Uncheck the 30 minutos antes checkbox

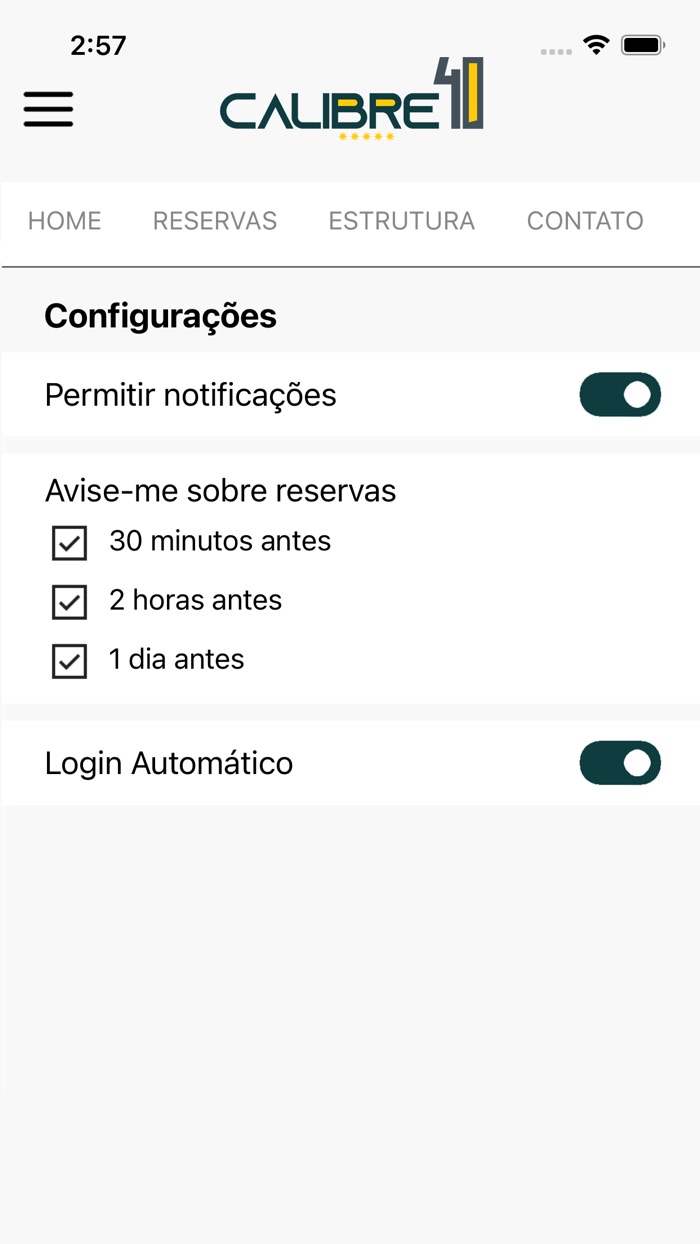click(x=69, y=543)
